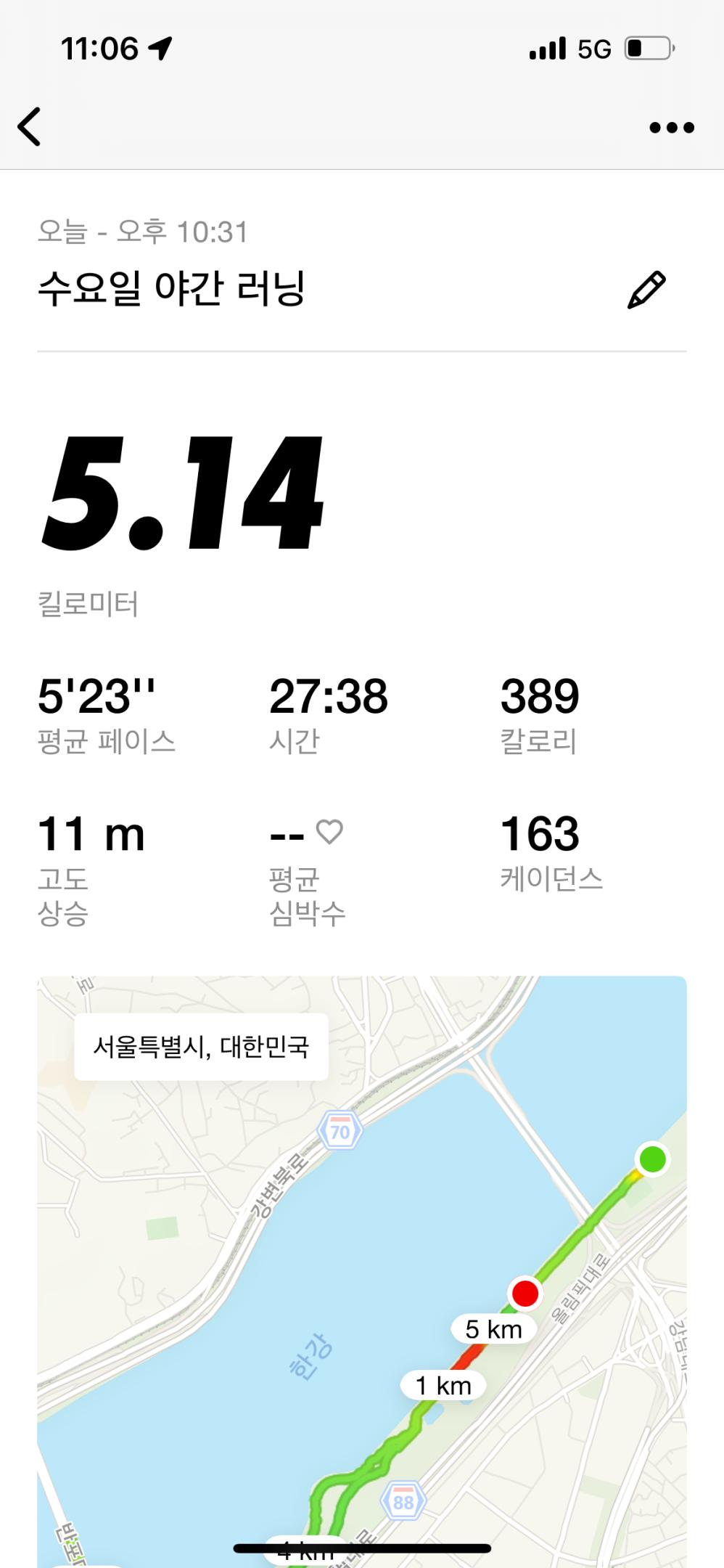Edit the run title with the pencil icon

click(646, 290)
